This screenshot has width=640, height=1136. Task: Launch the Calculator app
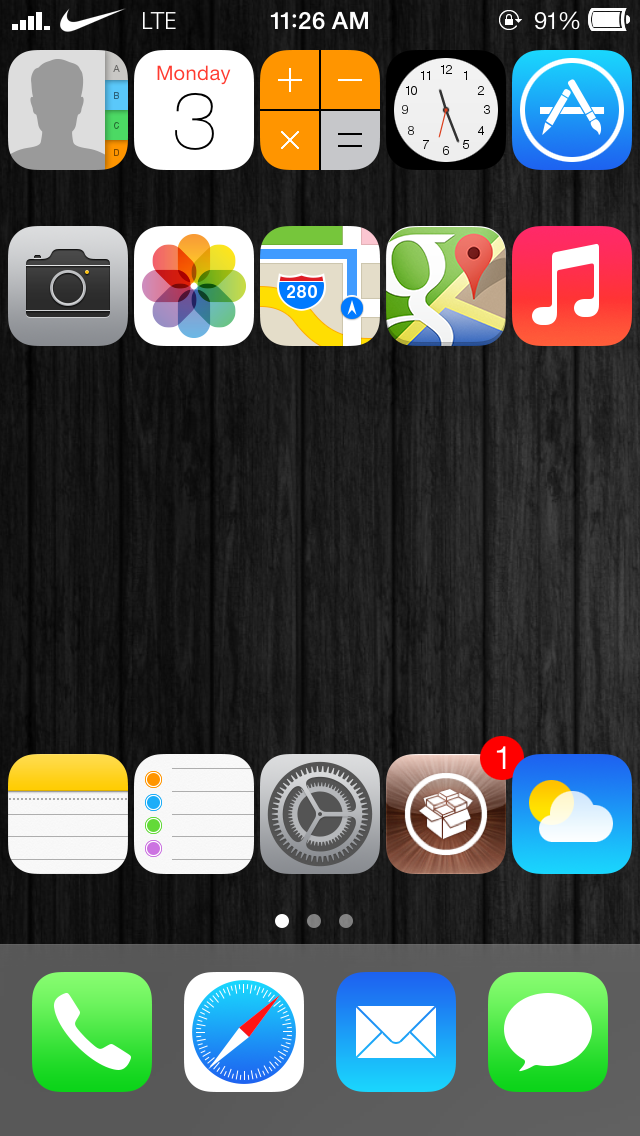pyautogui.click(x=320, y=110)
